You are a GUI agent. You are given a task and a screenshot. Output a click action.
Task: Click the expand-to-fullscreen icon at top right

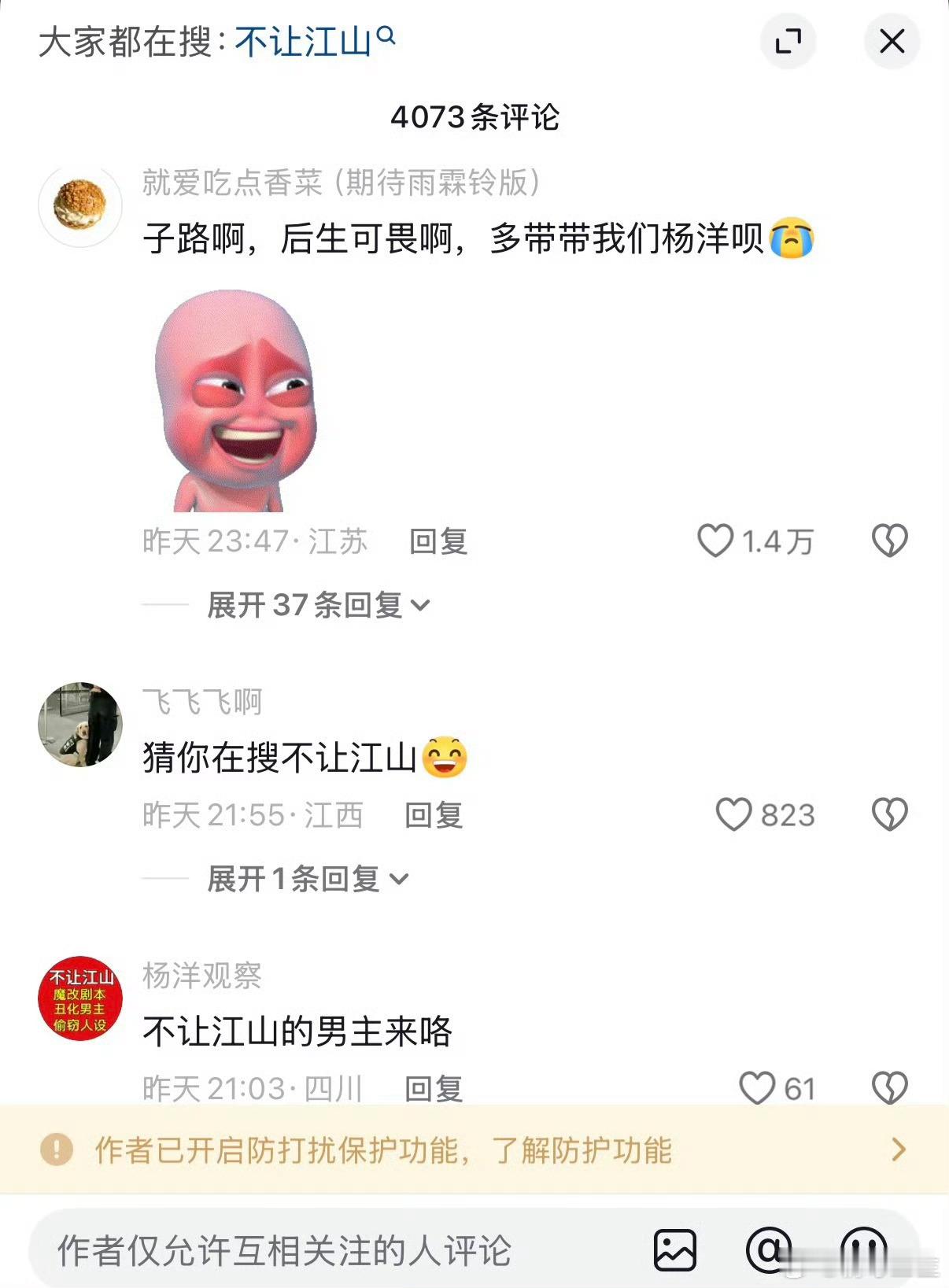(x=789, y=41)
